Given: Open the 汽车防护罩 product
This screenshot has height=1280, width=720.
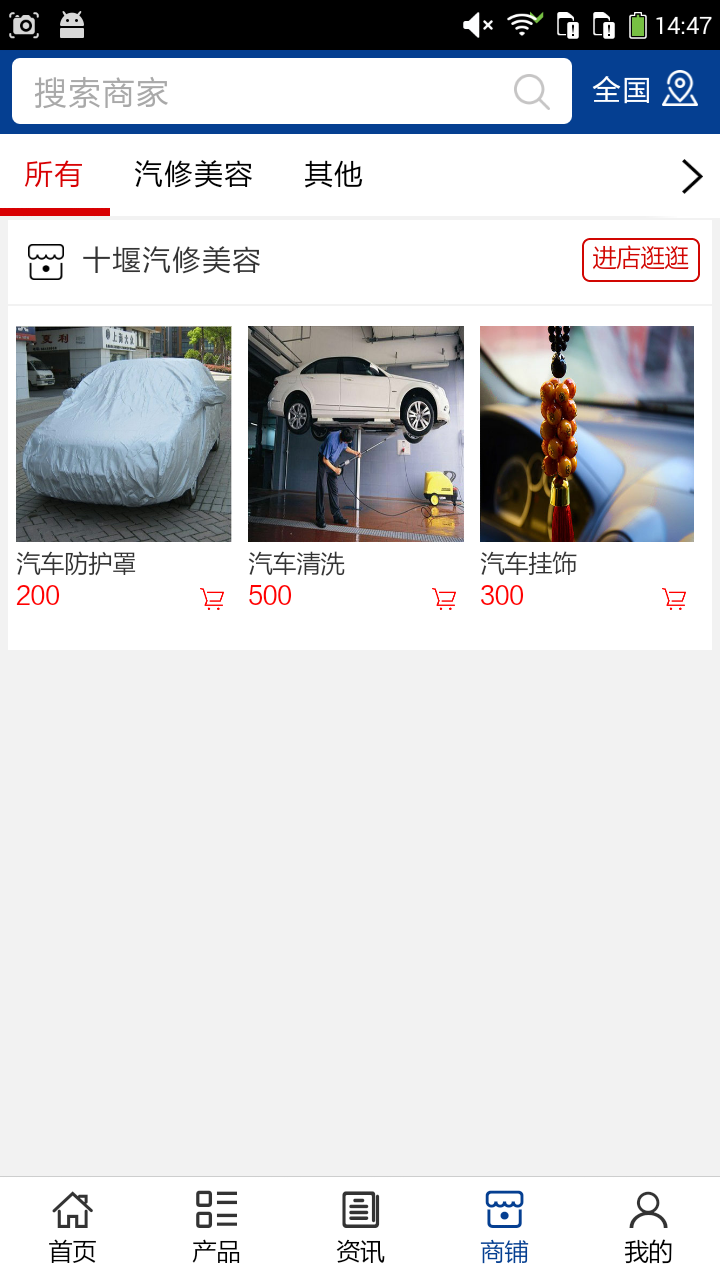Looking at the screenshot, I should (x=124, y=434).
